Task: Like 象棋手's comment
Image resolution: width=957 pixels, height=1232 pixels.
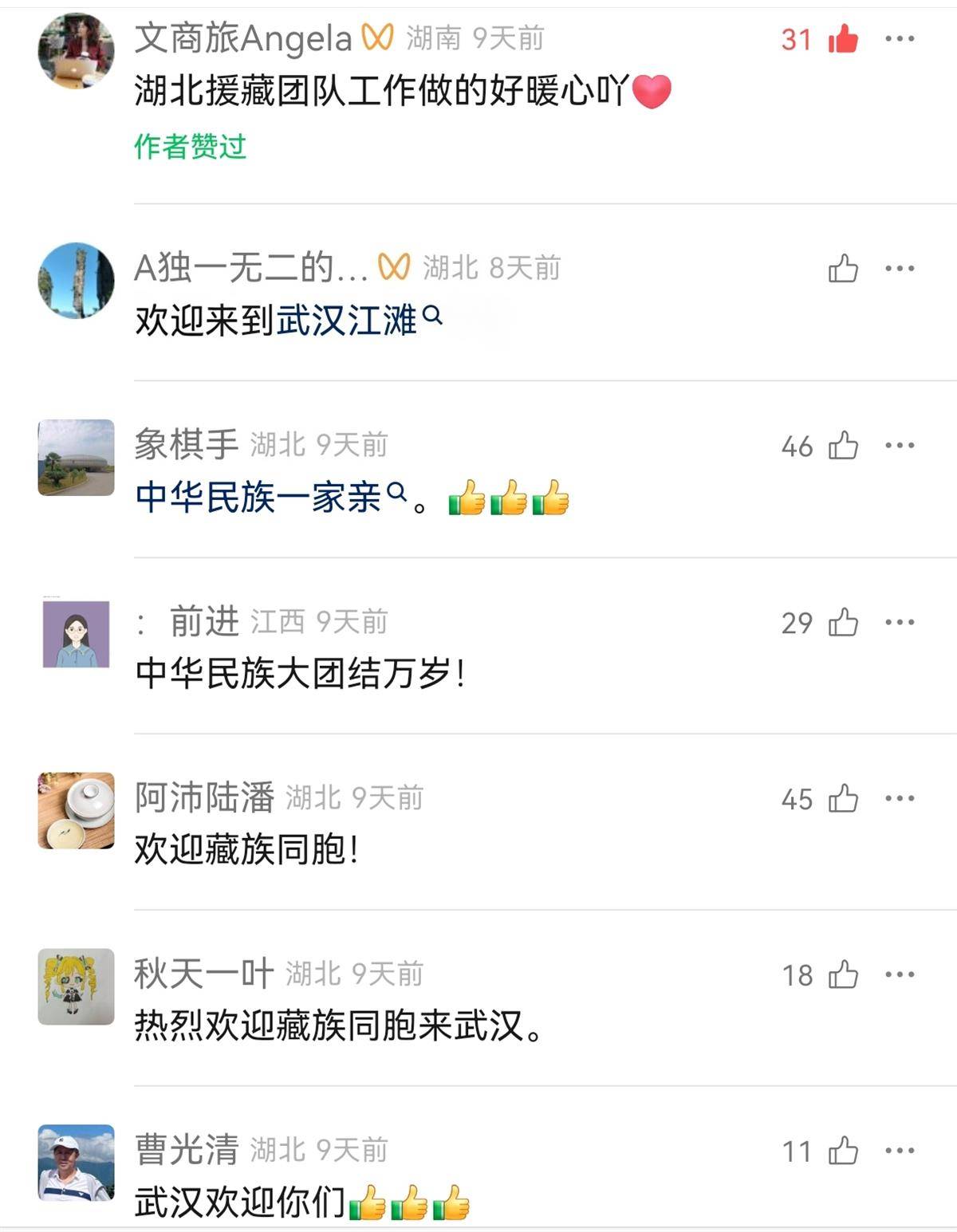Action: [843, 446]
